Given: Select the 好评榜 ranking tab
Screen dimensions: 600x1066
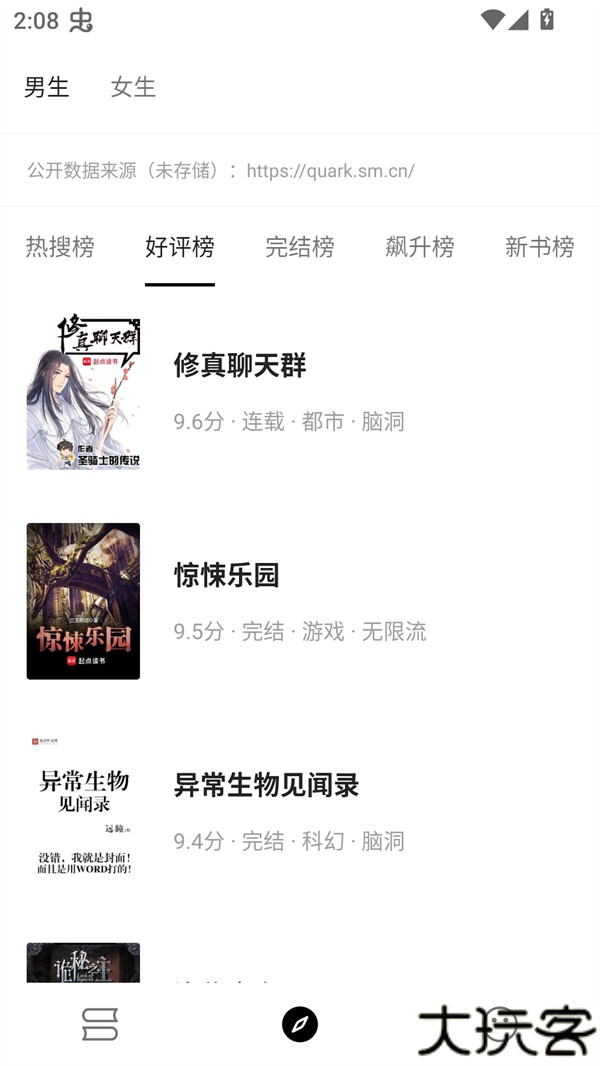Looking at the screenshot, I should tap(180, 247).
